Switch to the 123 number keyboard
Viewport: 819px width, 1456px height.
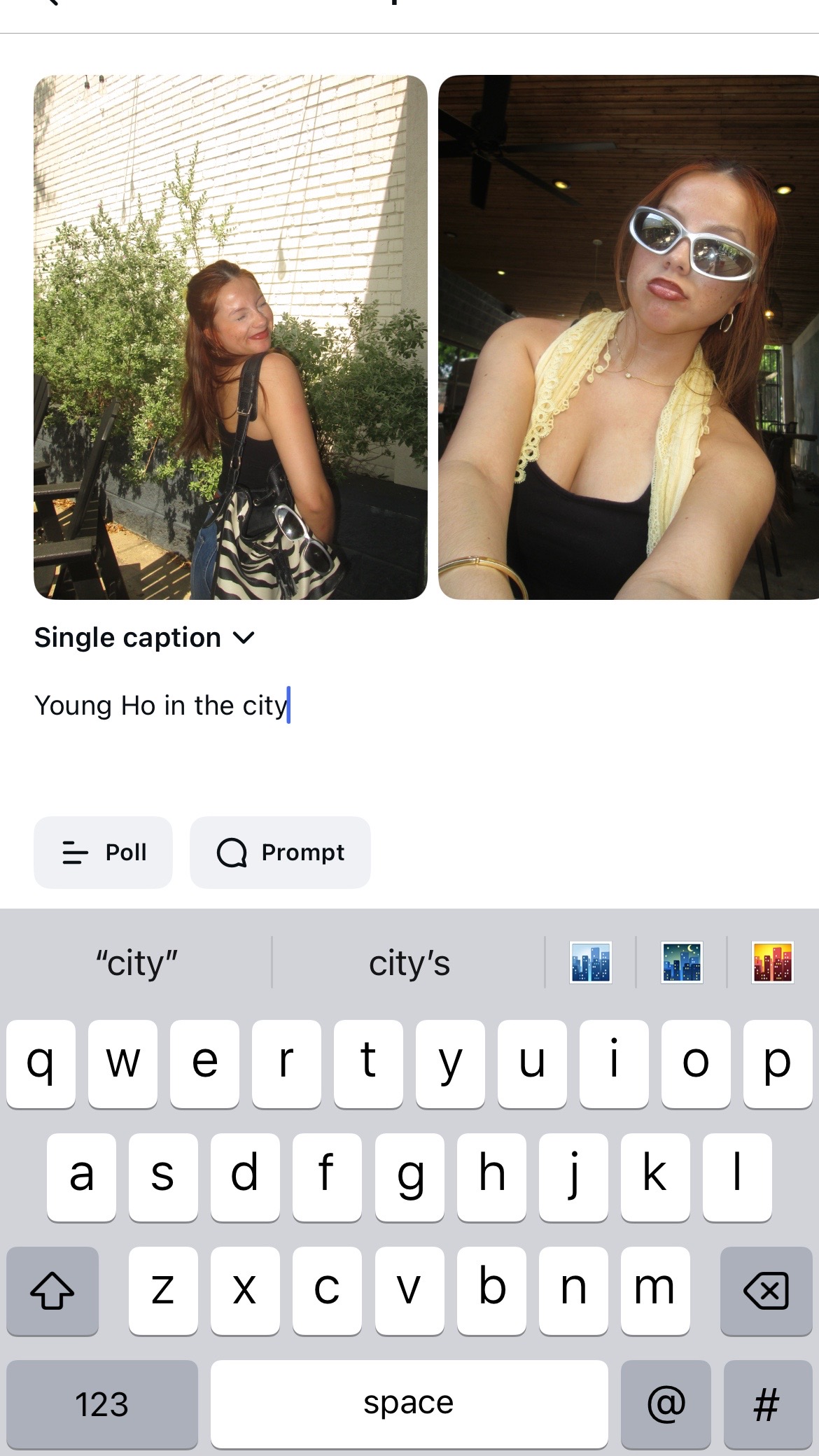[102, 1404]
